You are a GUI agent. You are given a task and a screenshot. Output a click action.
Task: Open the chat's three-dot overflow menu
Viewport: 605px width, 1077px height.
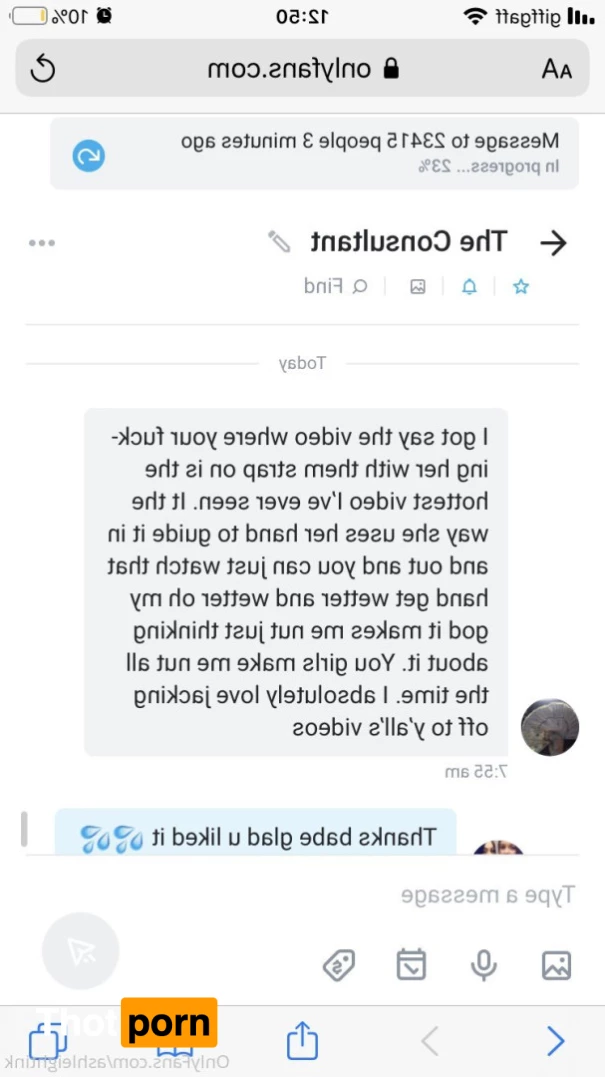pos(42,242)
